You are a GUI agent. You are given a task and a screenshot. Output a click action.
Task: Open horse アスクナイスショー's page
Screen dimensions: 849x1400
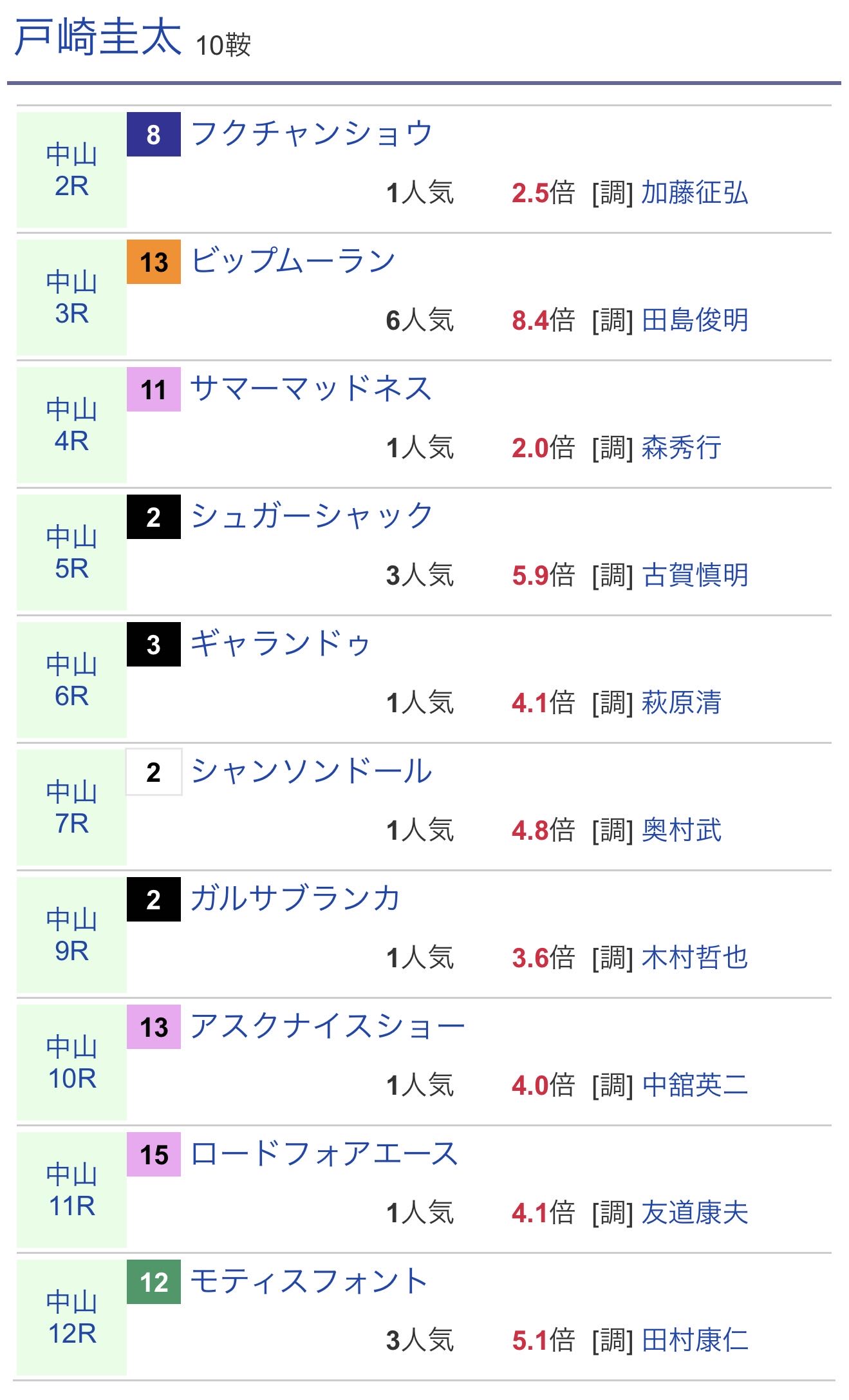point(328,1026)
